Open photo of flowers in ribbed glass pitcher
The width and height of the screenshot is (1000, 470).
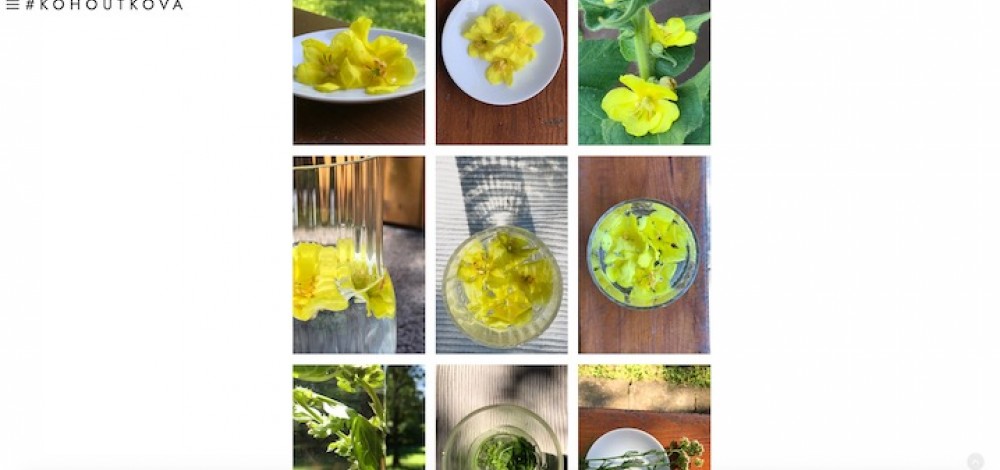(x=358, y=254)
